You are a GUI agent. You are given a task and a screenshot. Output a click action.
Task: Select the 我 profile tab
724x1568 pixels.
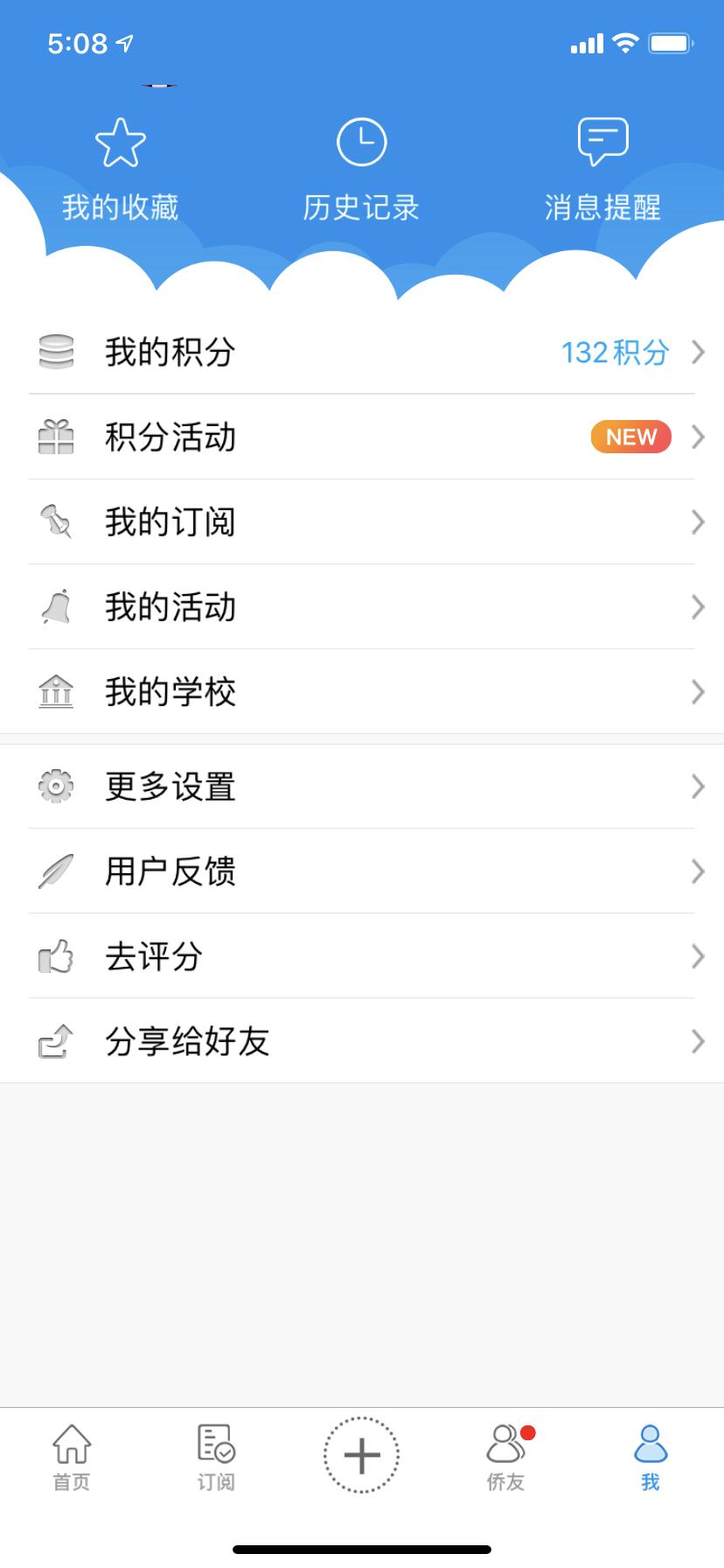(651, 1457)
